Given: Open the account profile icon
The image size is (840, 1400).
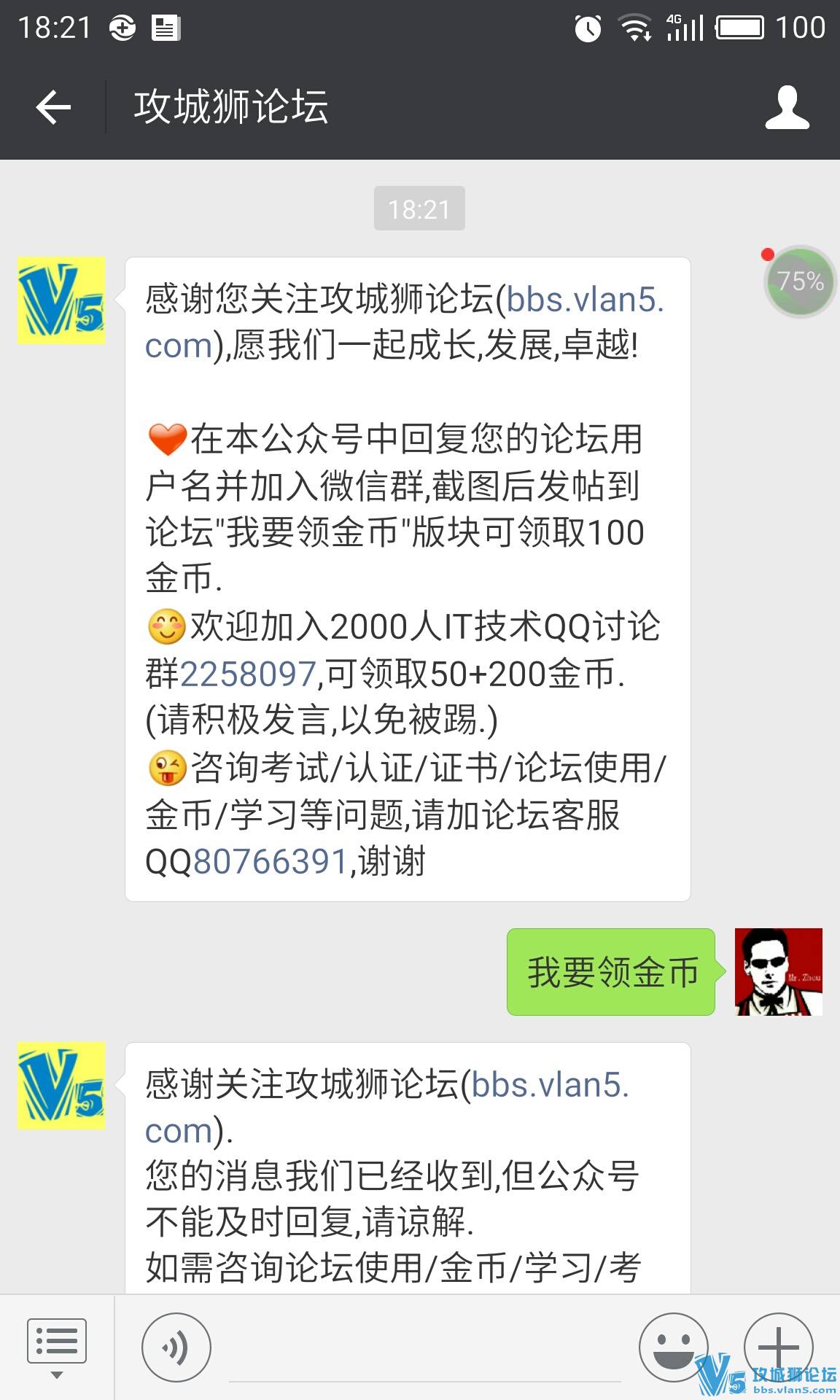Looking at the screenshot, I should pyautogui.click(x=787, y=108).
